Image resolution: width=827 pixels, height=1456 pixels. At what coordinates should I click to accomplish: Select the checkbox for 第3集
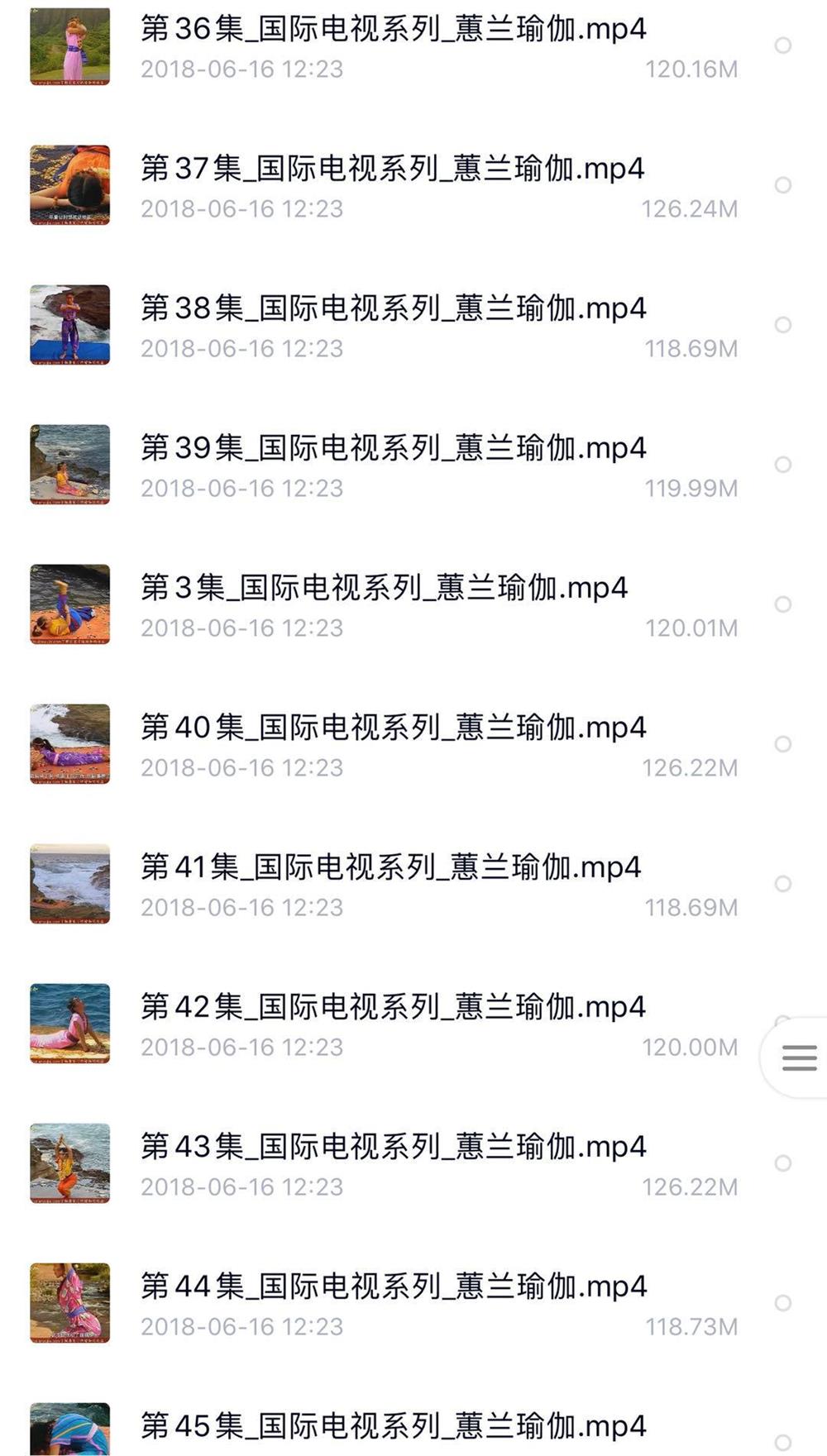coord(782,604)
